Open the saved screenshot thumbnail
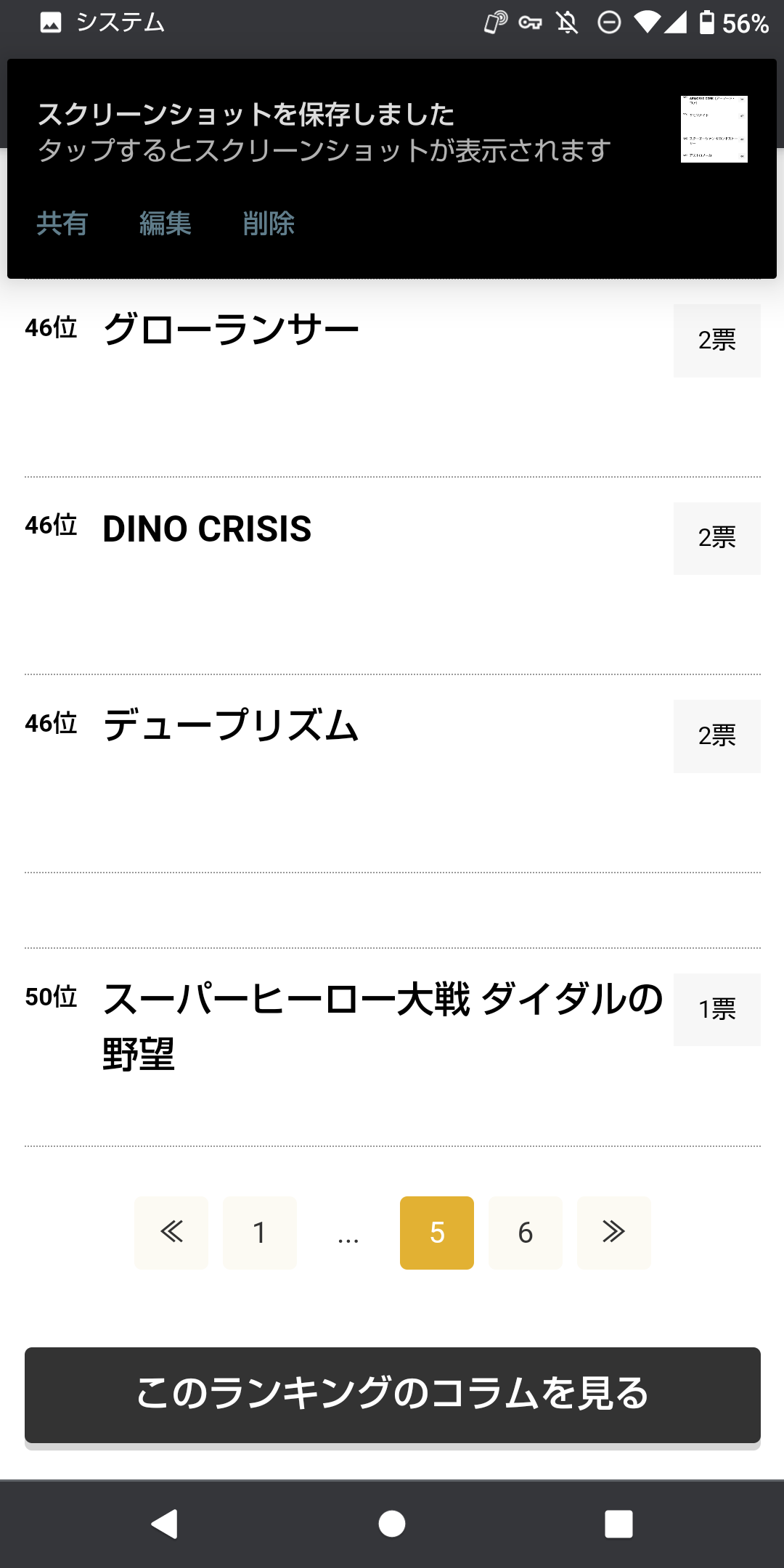This screenshot has width=784, height=1568. coord(714,129)
